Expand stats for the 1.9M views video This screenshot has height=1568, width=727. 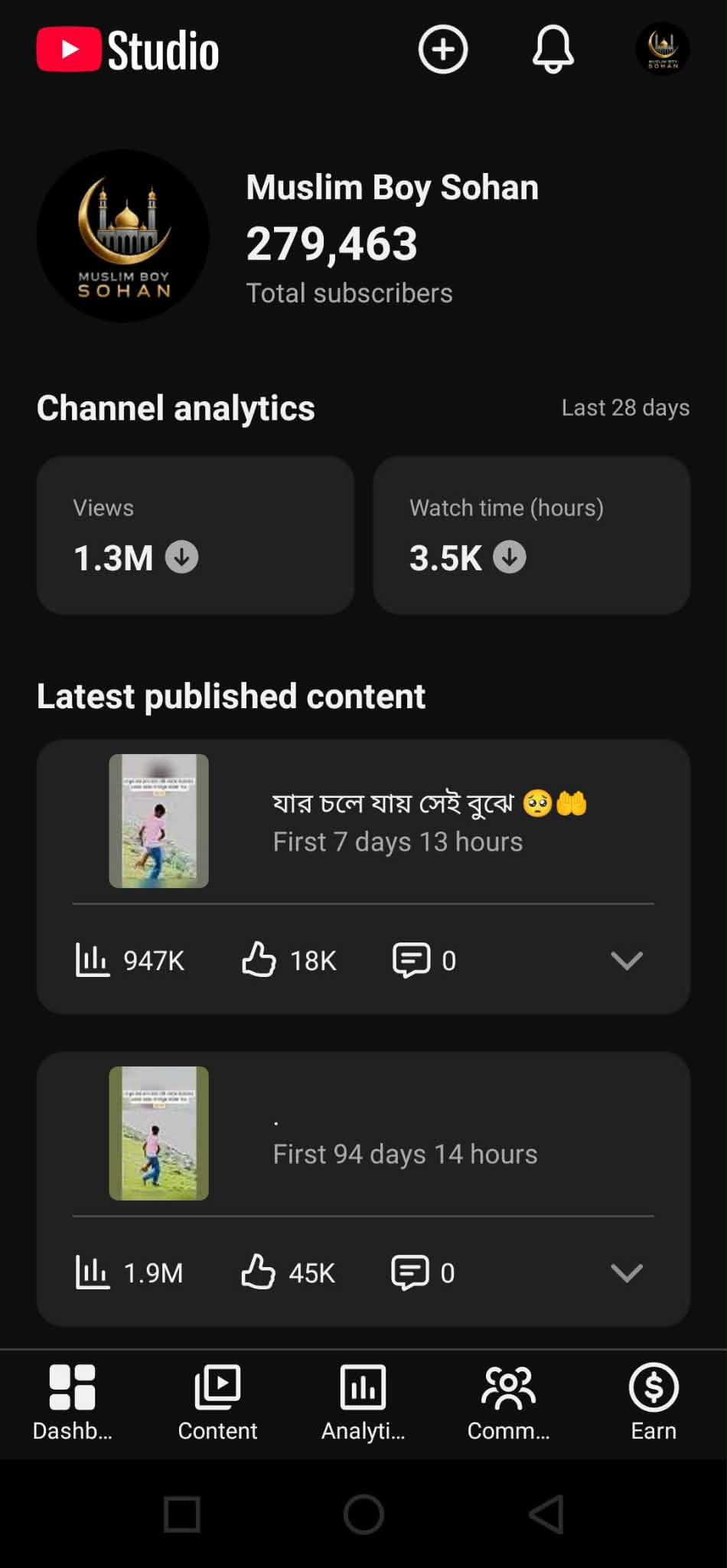click(626, 1272)
